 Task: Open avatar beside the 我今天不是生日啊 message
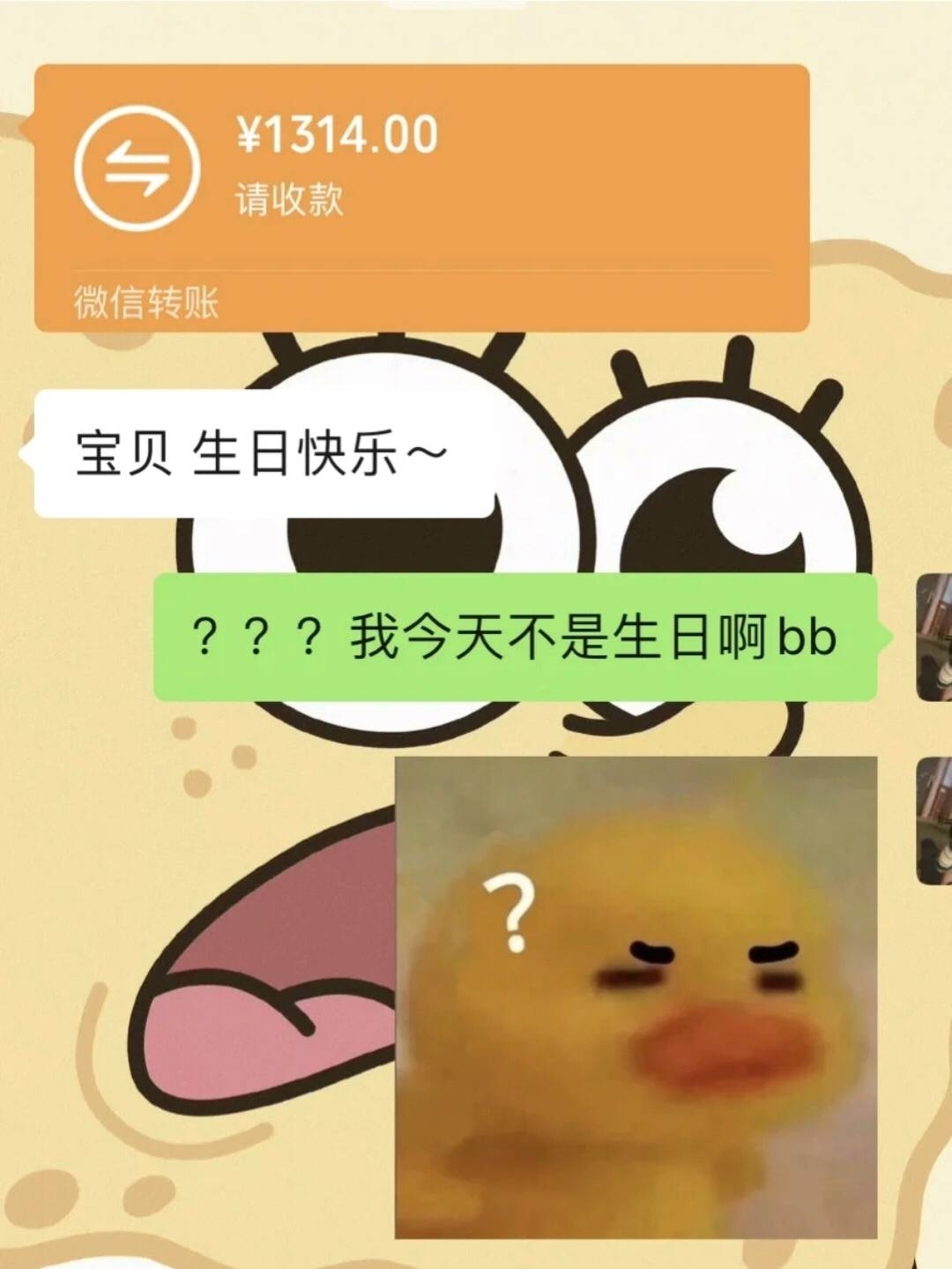[934, 637]
